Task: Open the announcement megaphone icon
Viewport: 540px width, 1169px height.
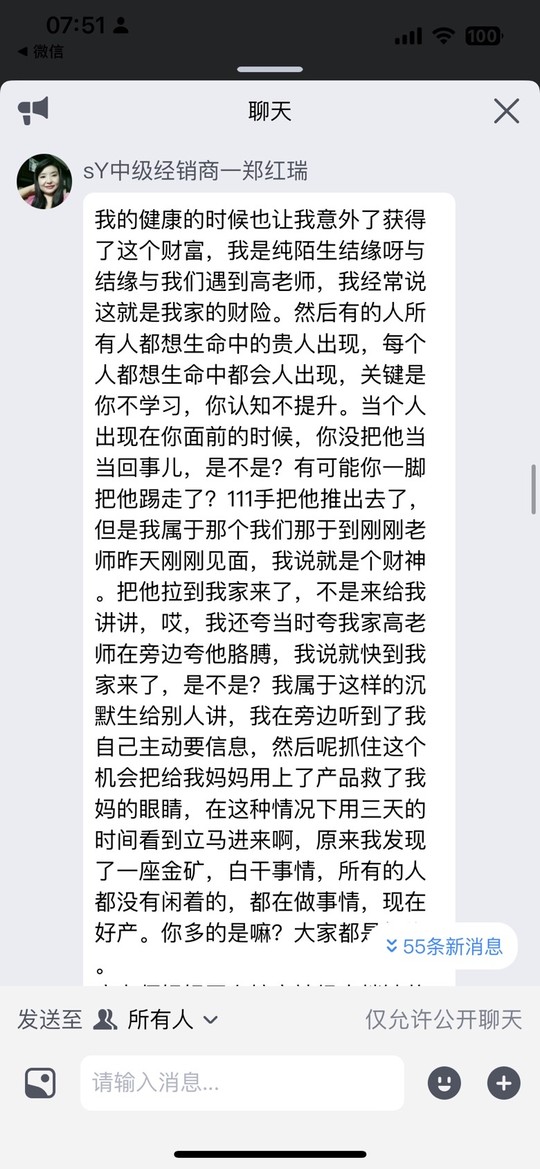Action: [34, 111]
